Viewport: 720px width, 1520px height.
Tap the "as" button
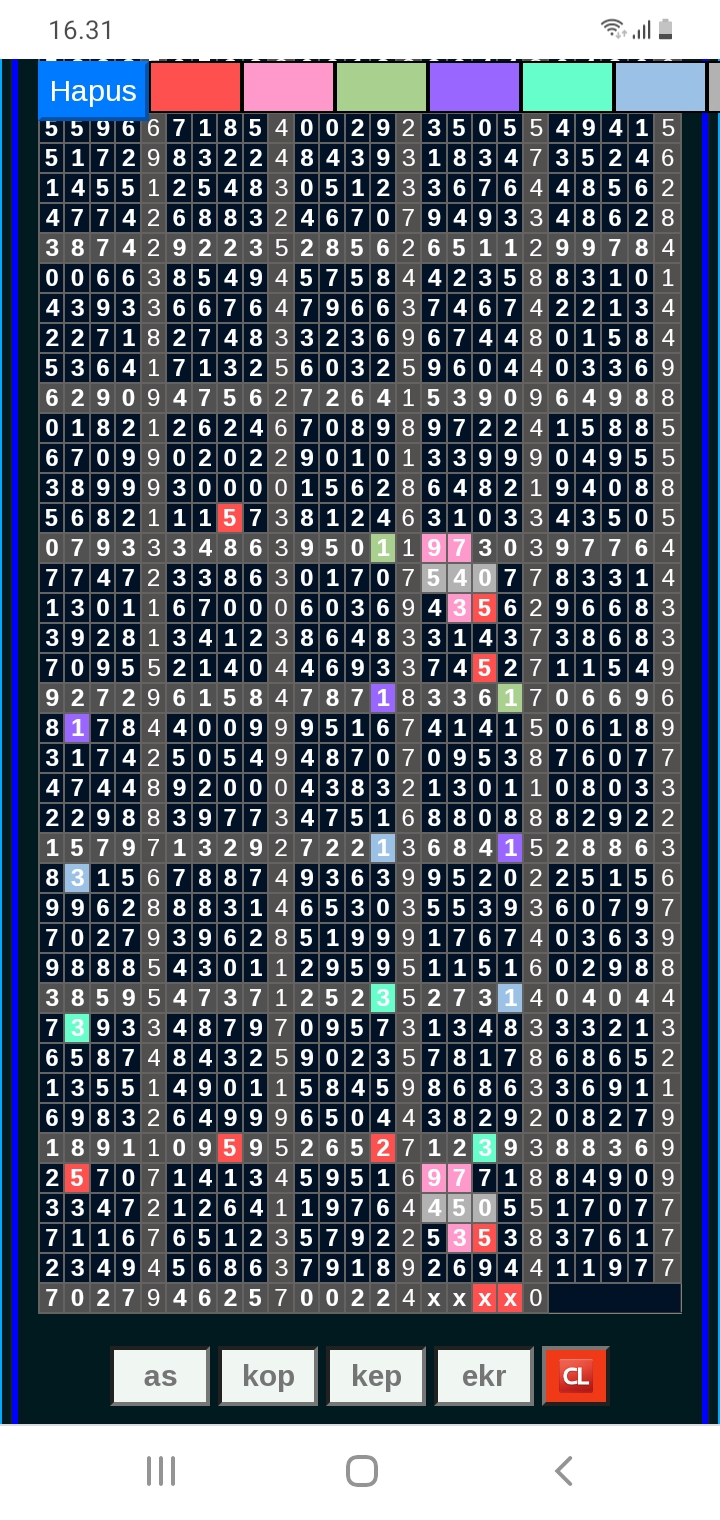click(160, 1376)
